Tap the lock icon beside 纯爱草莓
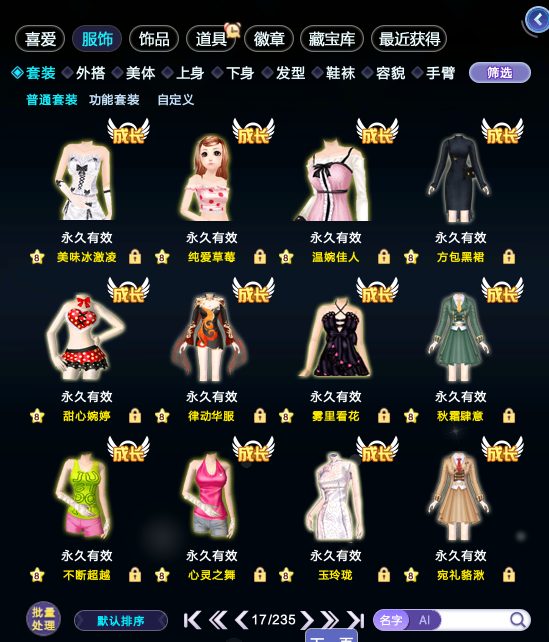The image size is (549, 642). click(260, 257)
